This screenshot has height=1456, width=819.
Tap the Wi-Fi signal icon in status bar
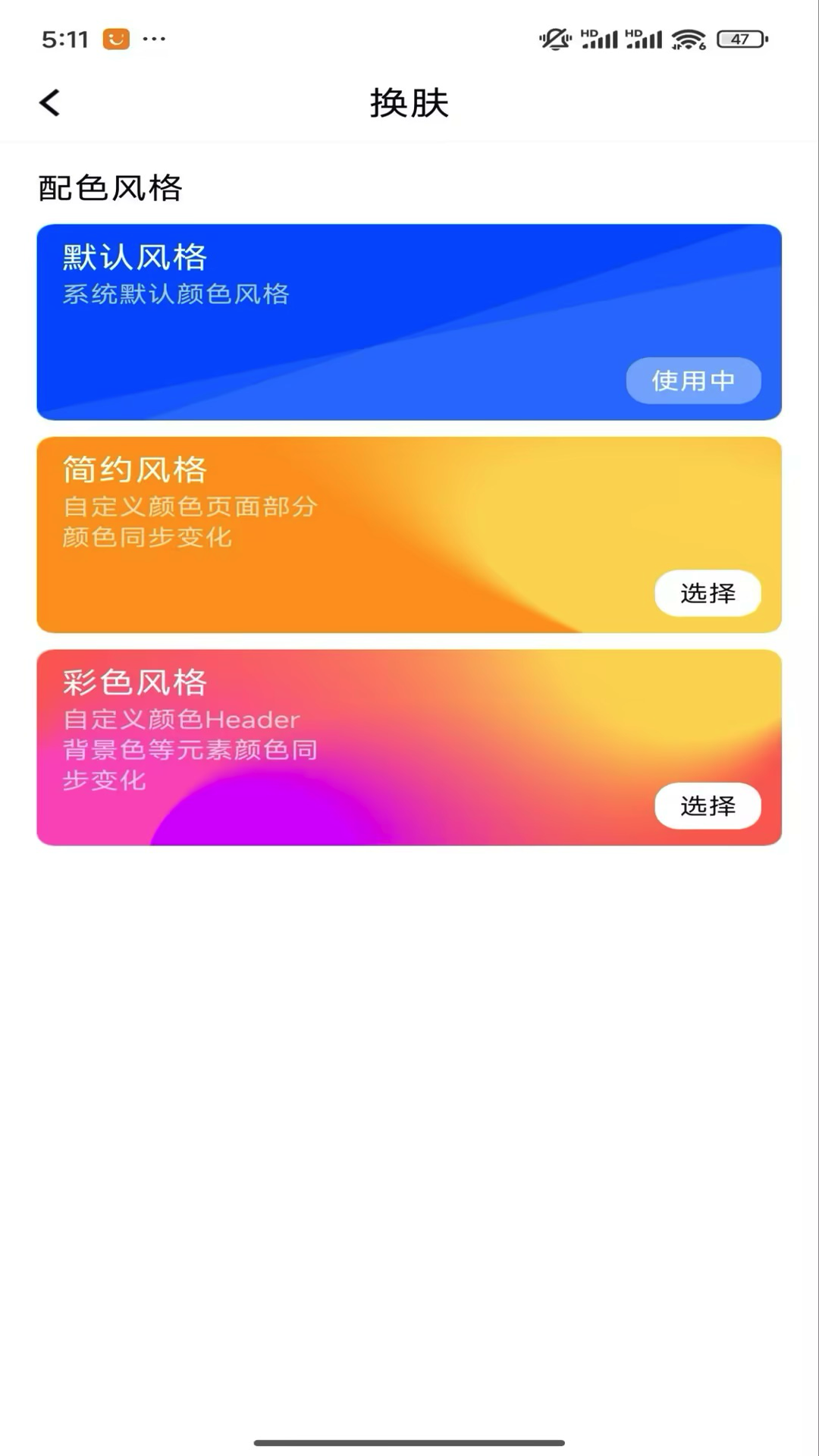tap(686, 38)
